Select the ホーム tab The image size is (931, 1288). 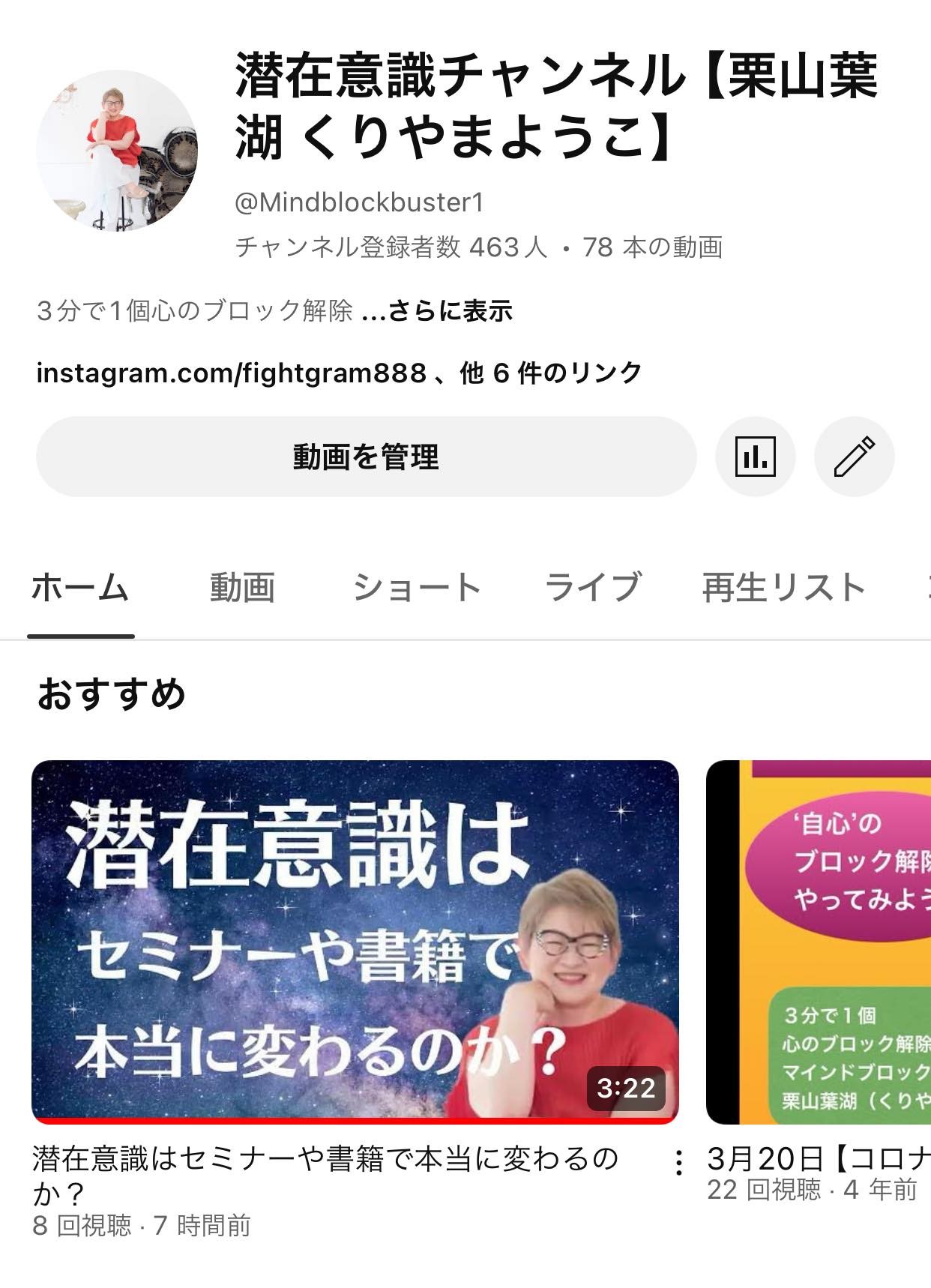click(x=80, y=587)
